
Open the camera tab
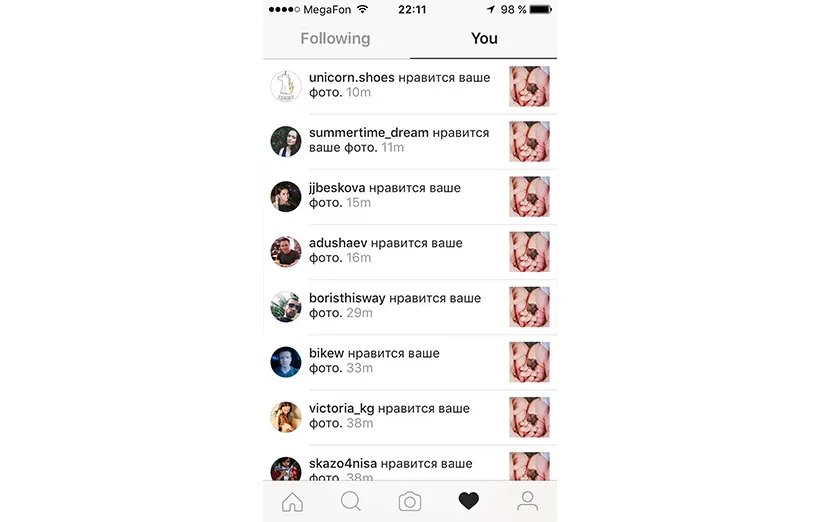click(x=410, y=502)
